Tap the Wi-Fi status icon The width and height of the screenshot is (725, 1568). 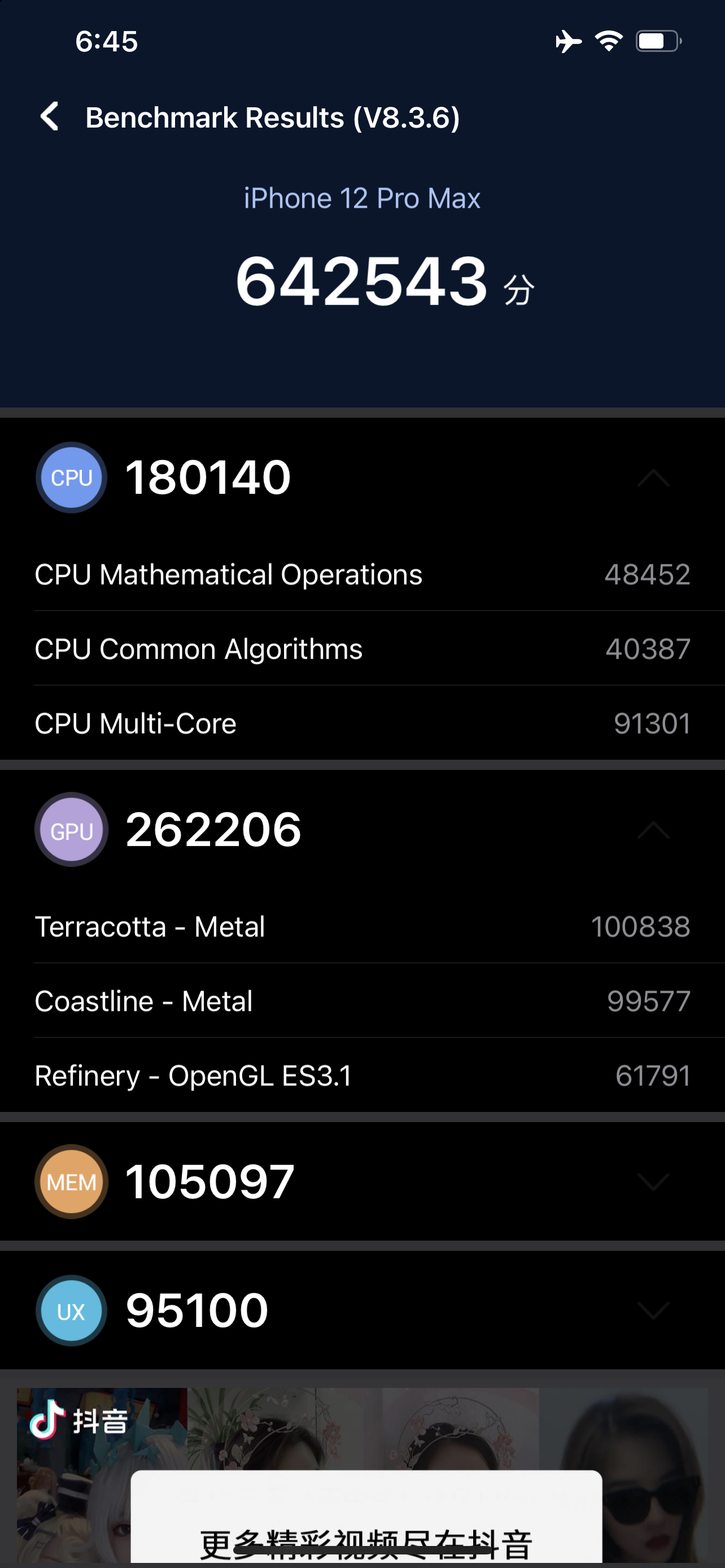[x=608, y=40]
